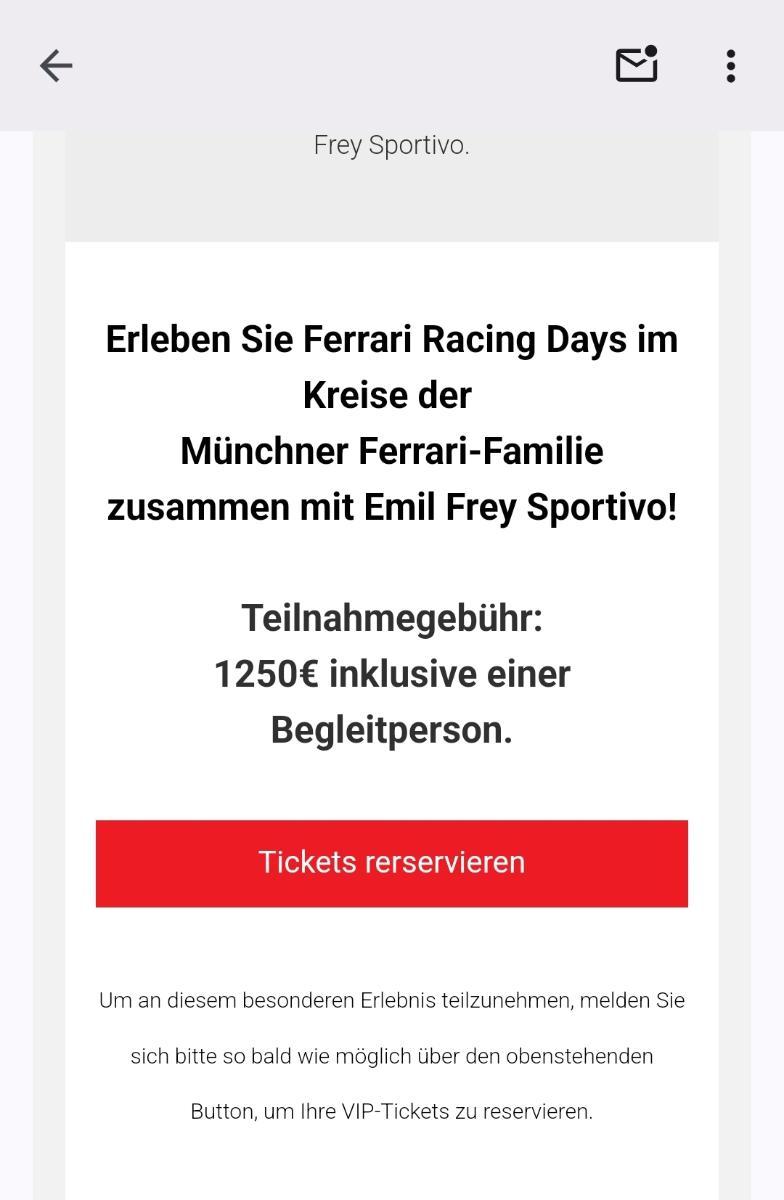Screen dimensions: 784x1200
Task: Tap the red Tickets rerservieren button
Action: click(391, 863)
